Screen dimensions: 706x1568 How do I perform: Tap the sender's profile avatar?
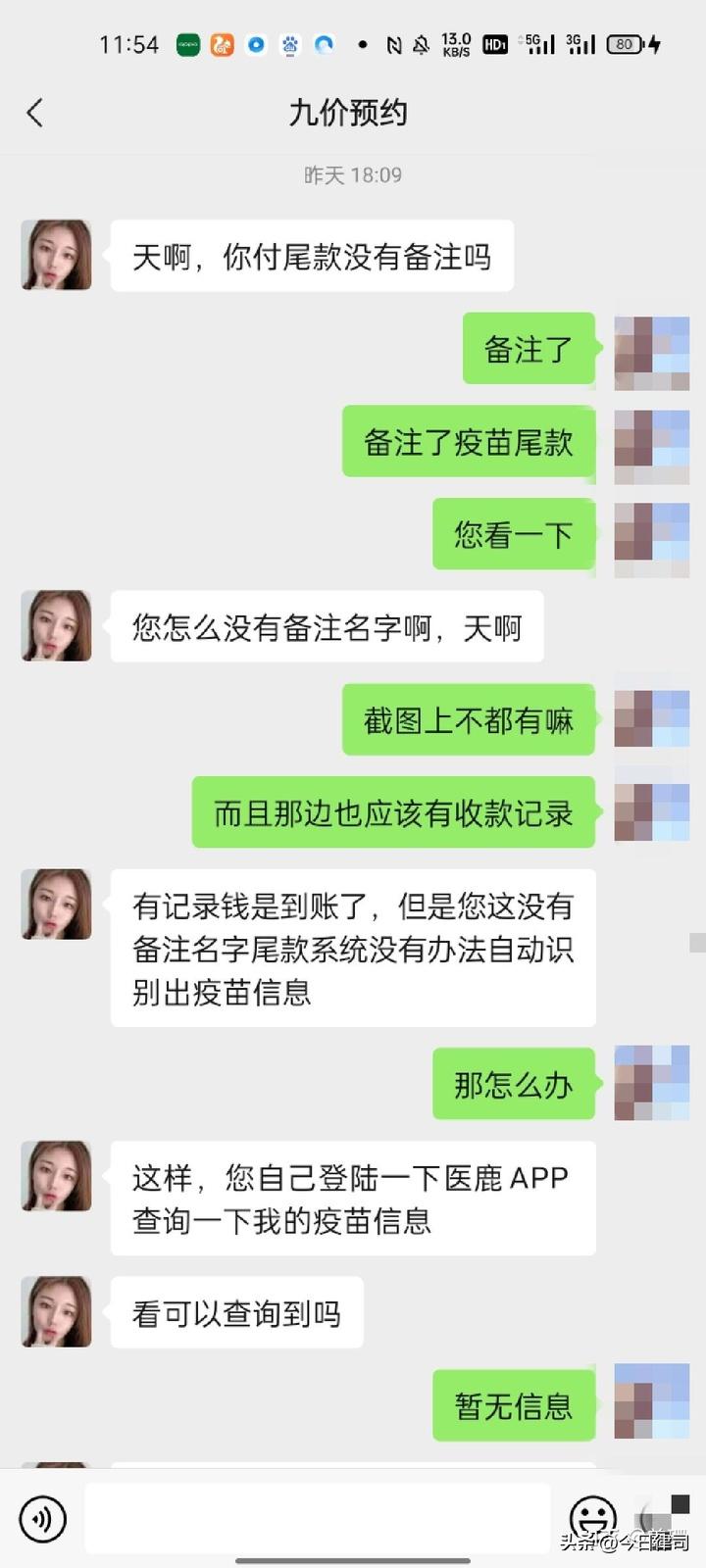tap(56, 255)
